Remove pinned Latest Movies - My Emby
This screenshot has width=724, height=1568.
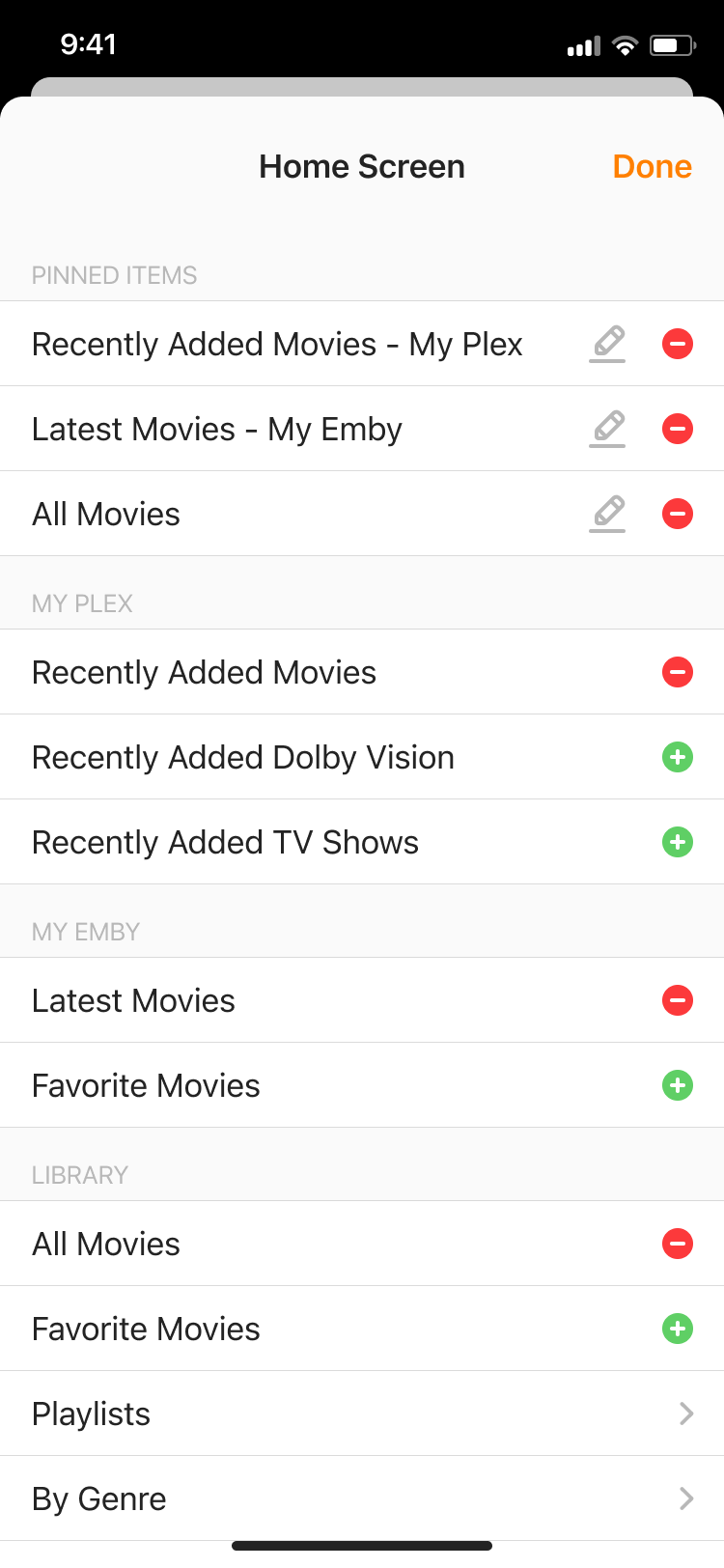click(678, 429)
